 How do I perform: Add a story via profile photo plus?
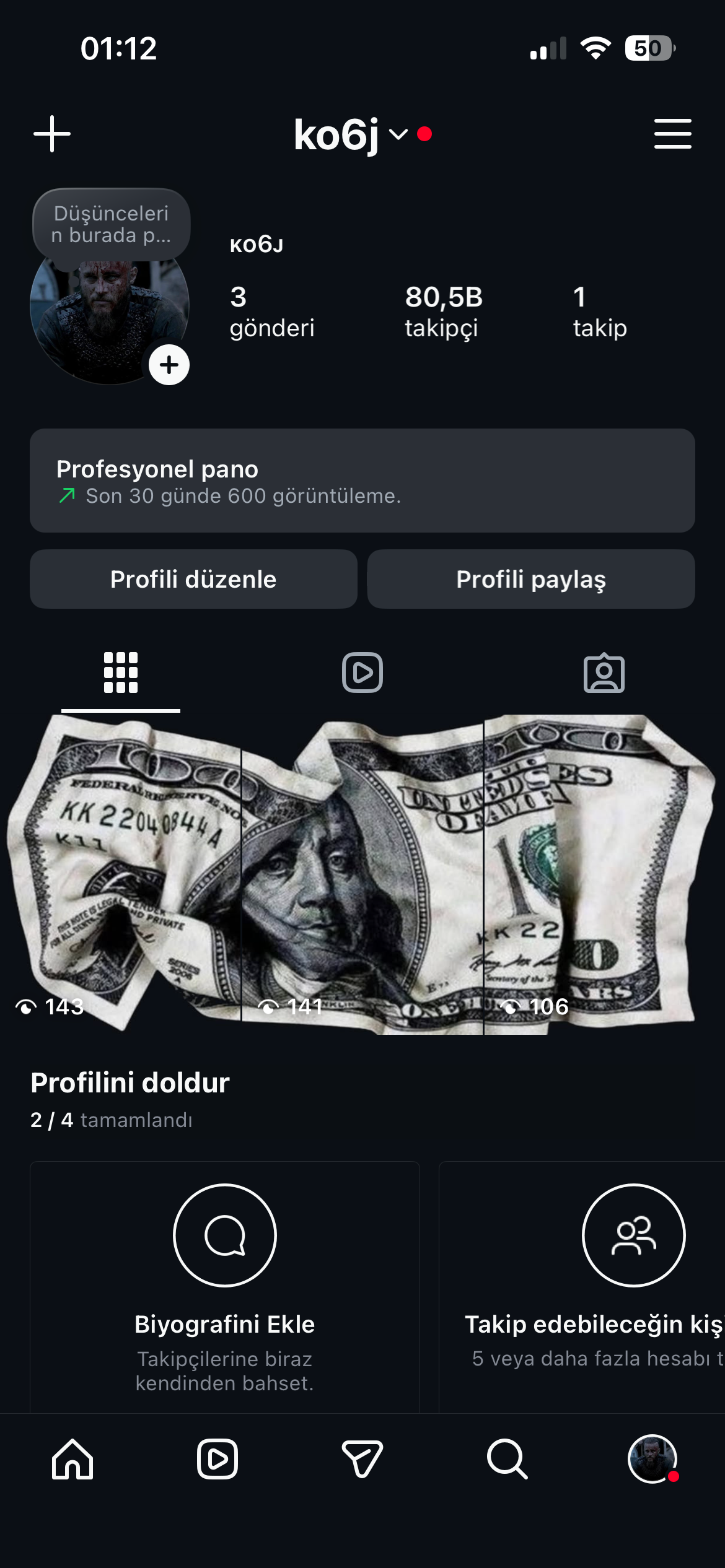(x=169, y=365)
